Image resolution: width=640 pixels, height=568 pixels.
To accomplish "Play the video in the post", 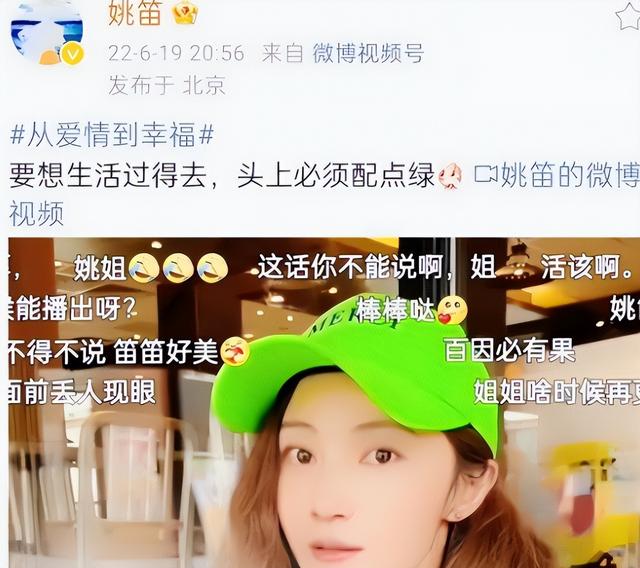I will pos(320,402).
